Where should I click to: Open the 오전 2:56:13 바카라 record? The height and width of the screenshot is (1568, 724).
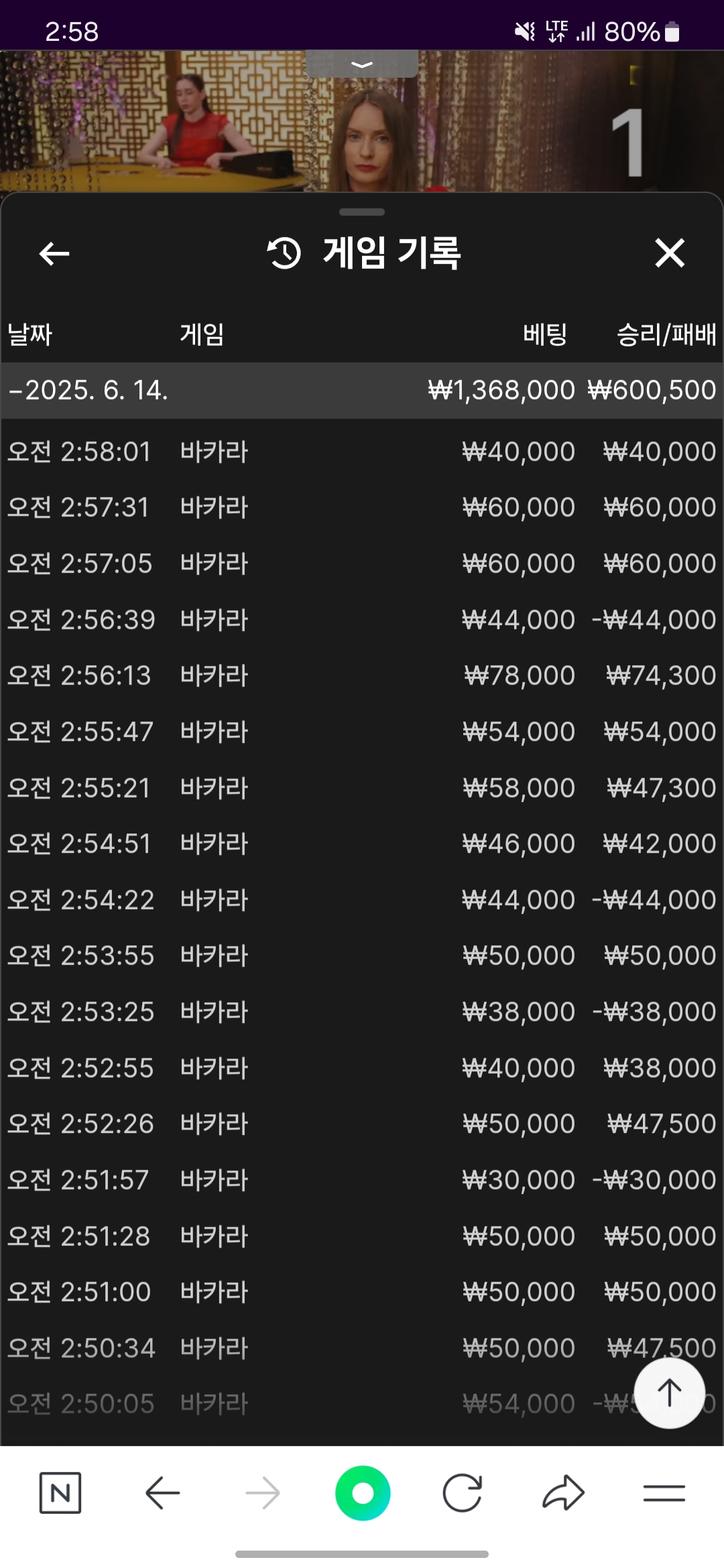click(x=362, y=675)
